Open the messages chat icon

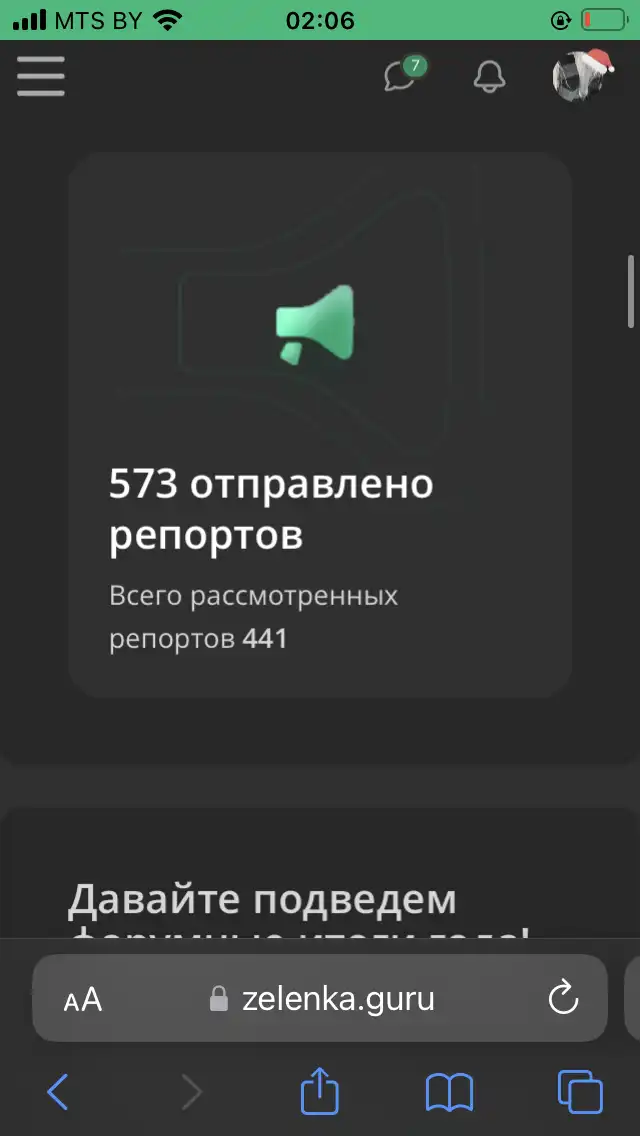tap(404, 75)
